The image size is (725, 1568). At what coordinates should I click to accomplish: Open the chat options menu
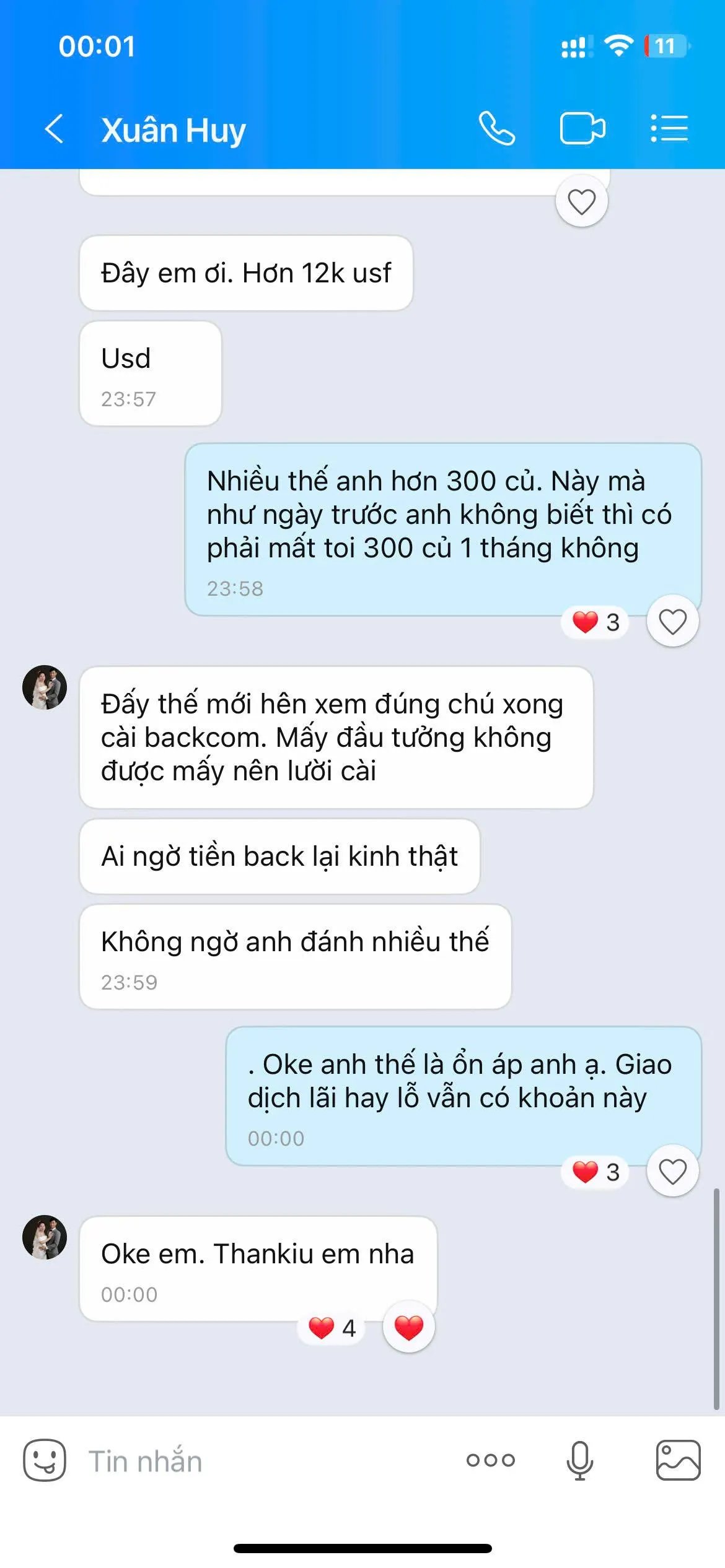pos(669,129)
